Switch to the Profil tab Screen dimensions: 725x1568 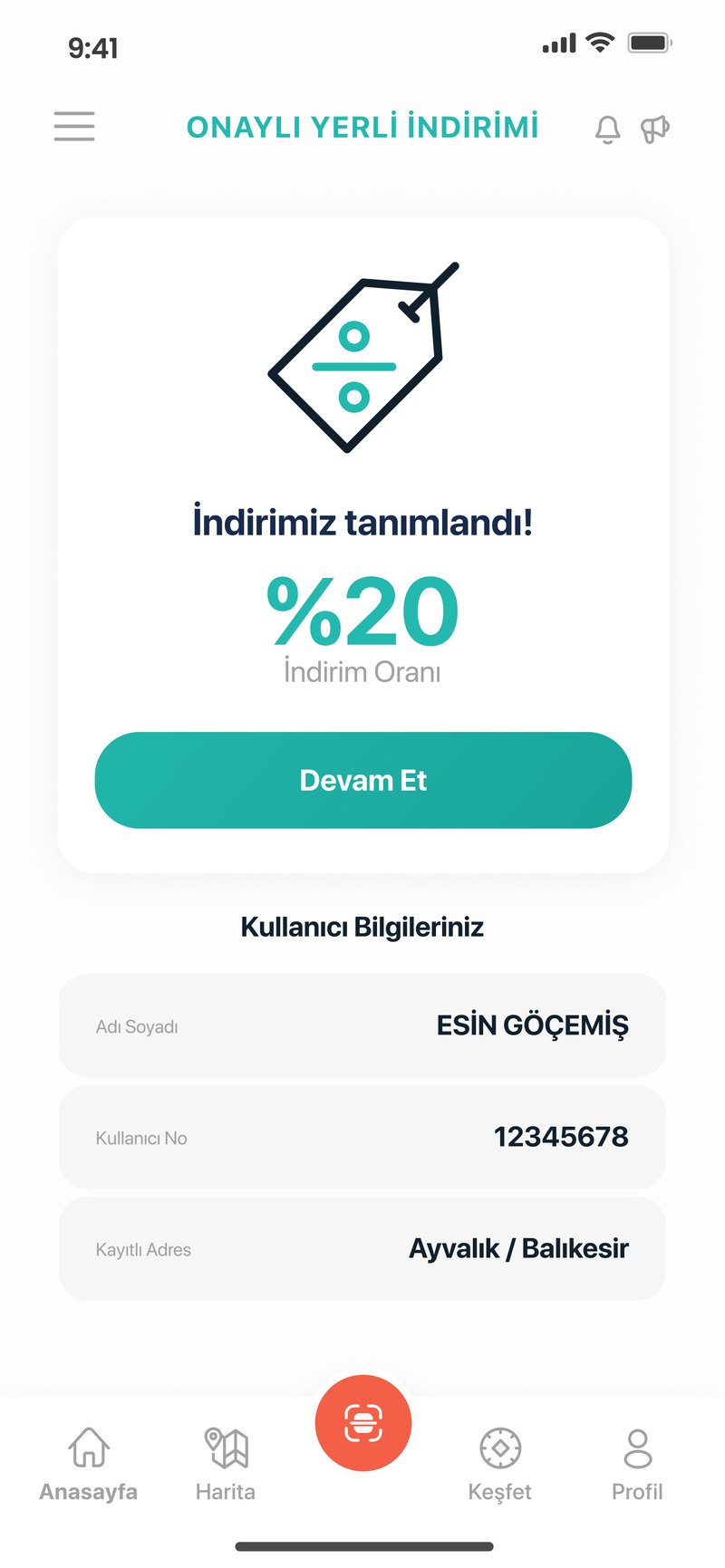(x=638, y=1467)
